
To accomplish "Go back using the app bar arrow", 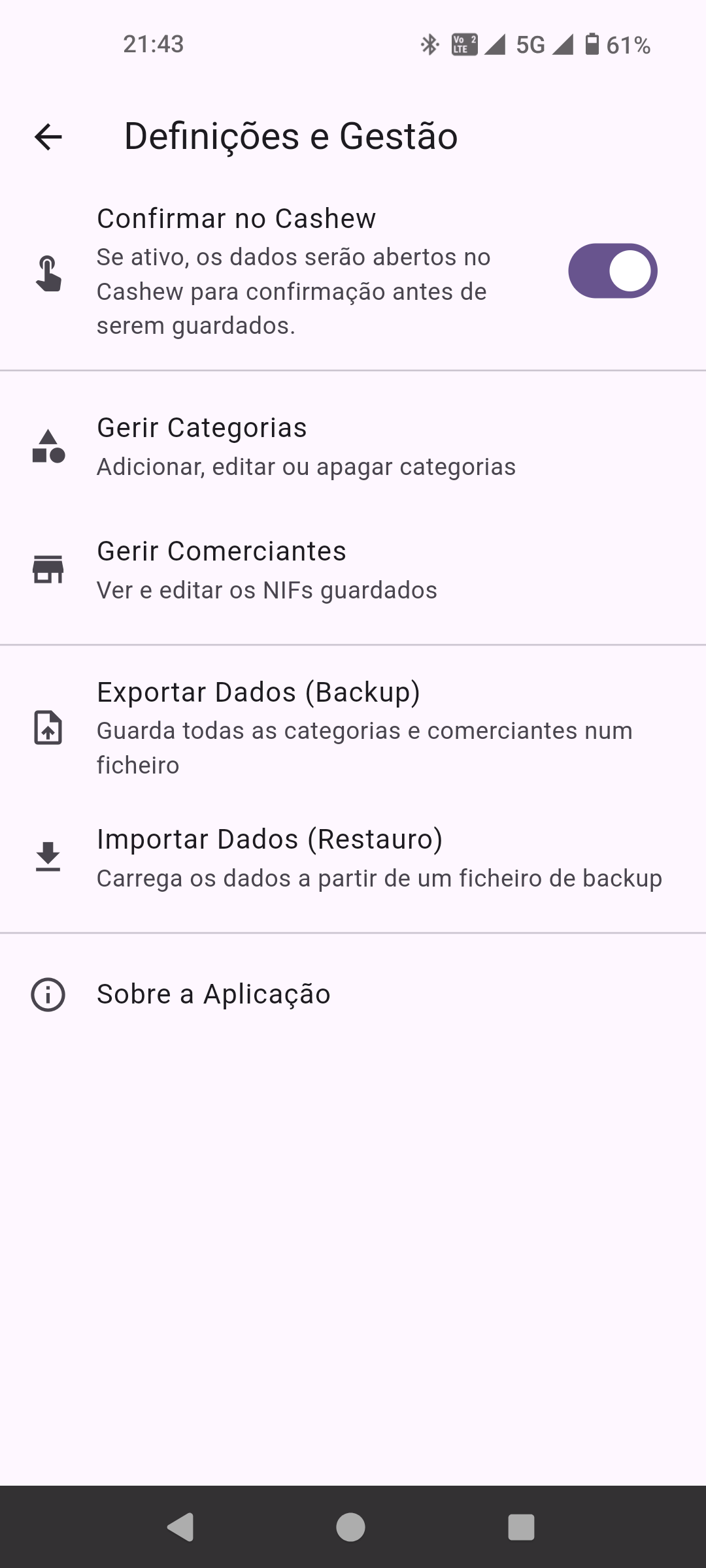I will pos(48,137).
